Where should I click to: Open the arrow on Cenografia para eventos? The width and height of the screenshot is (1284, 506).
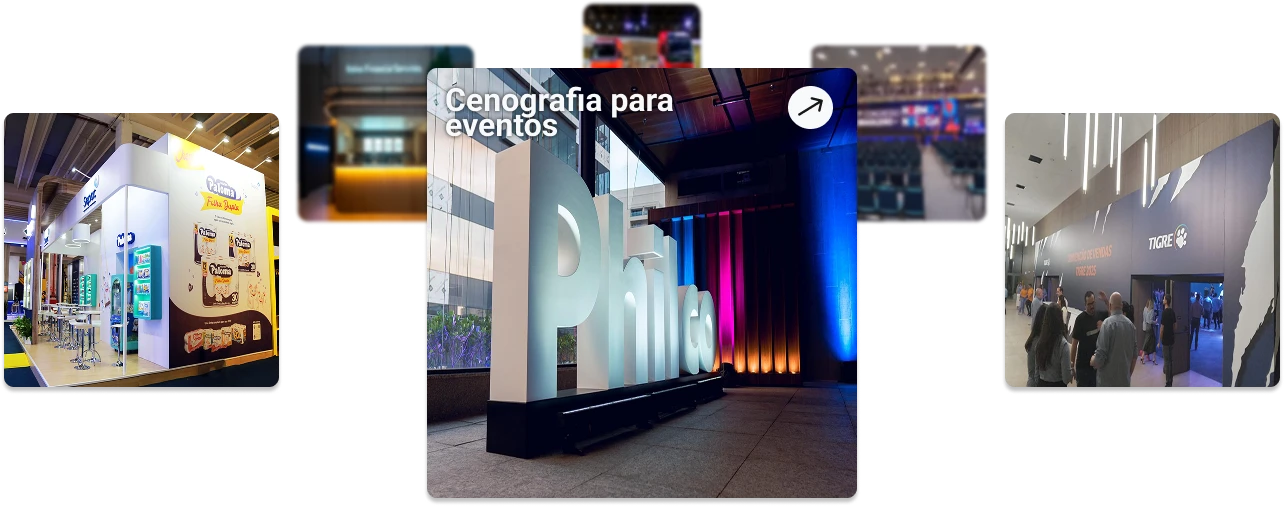tap(810, 108)
